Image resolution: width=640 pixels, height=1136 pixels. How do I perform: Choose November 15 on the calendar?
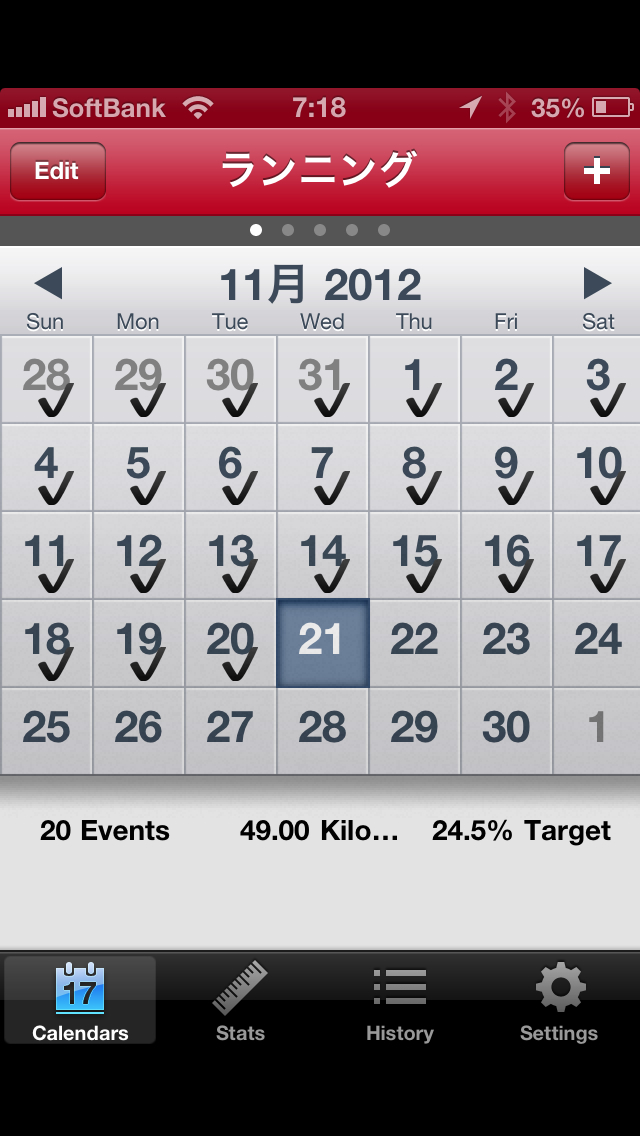(x=414, y=555)
